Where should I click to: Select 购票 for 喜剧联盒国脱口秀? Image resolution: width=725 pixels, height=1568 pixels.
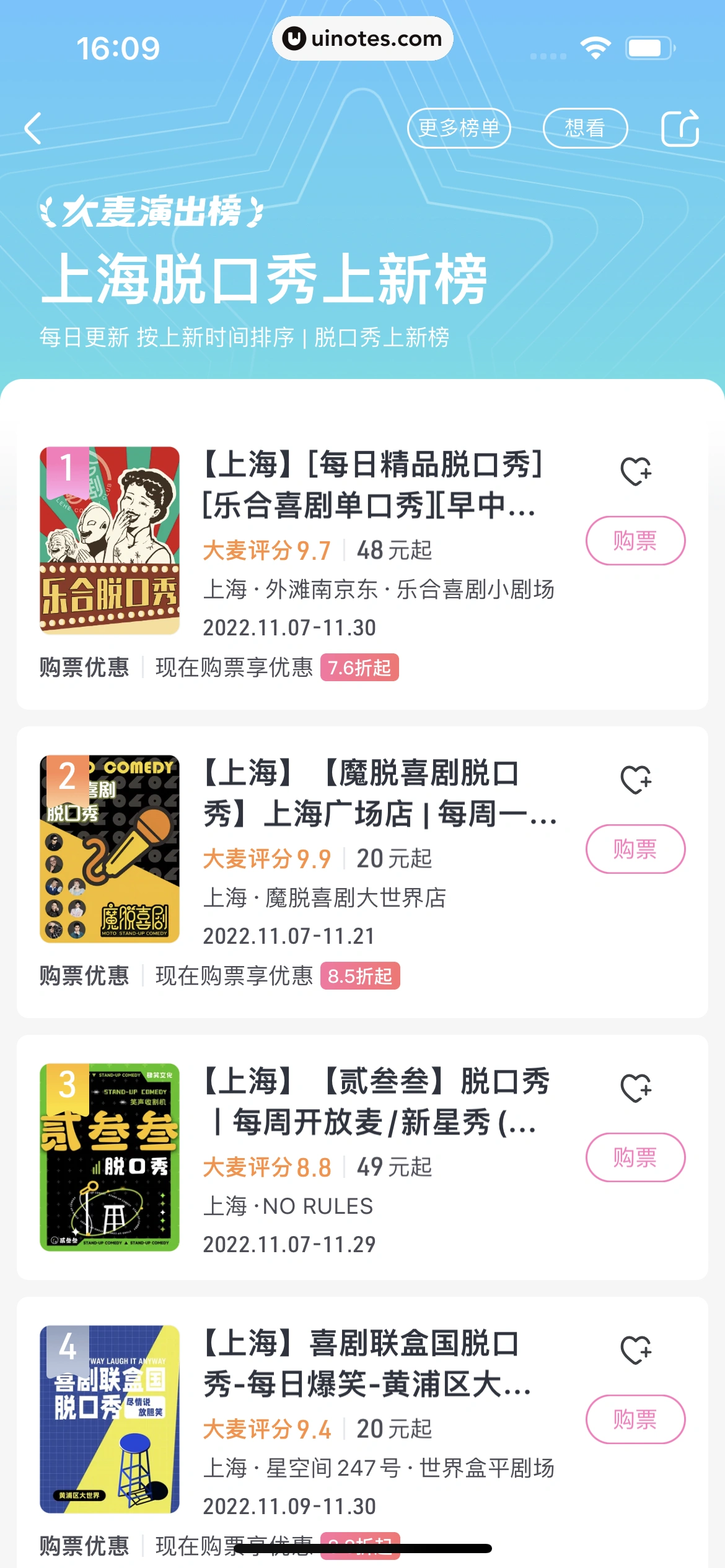tap(635, 1419)
